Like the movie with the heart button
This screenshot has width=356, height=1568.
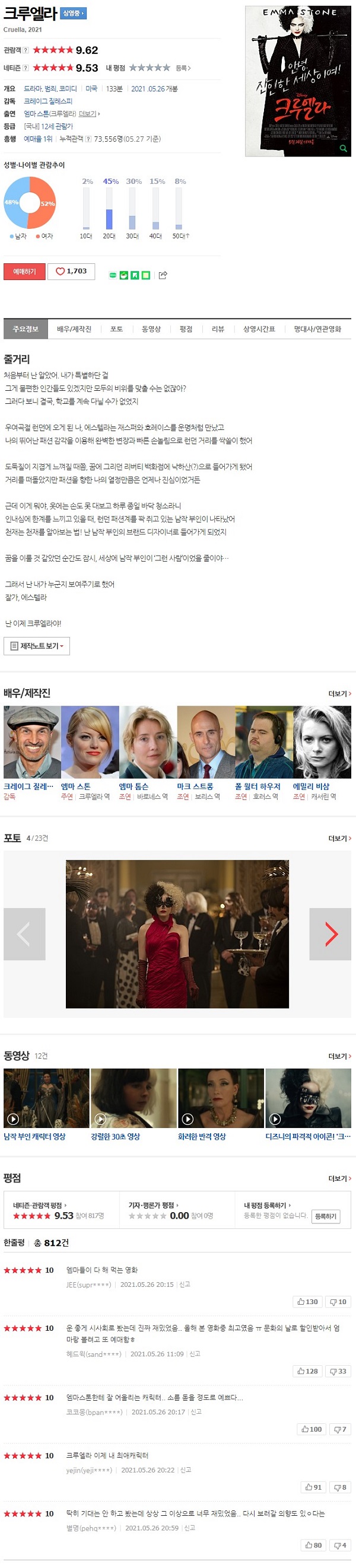71,272
